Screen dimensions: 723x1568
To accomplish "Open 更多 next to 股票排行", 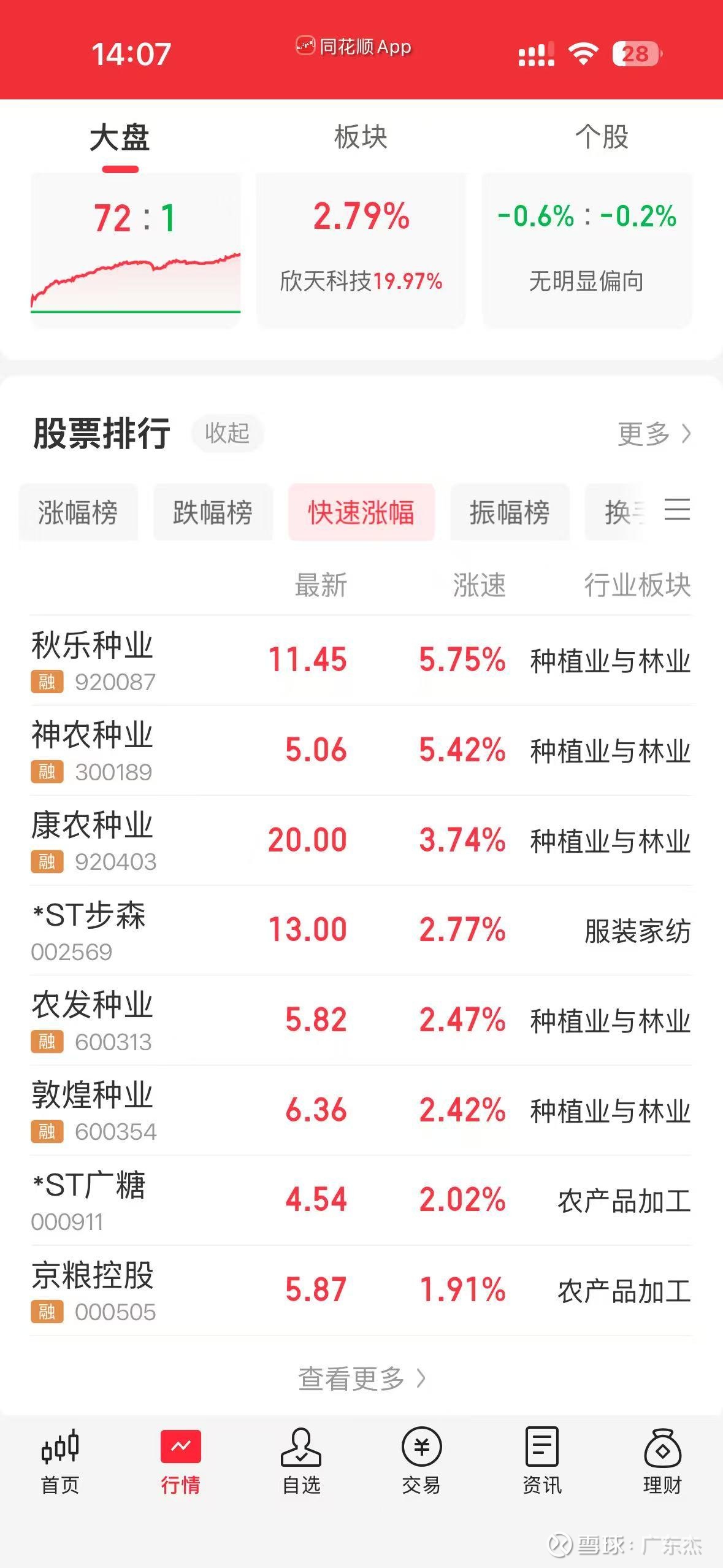I will tap(654, 434).
